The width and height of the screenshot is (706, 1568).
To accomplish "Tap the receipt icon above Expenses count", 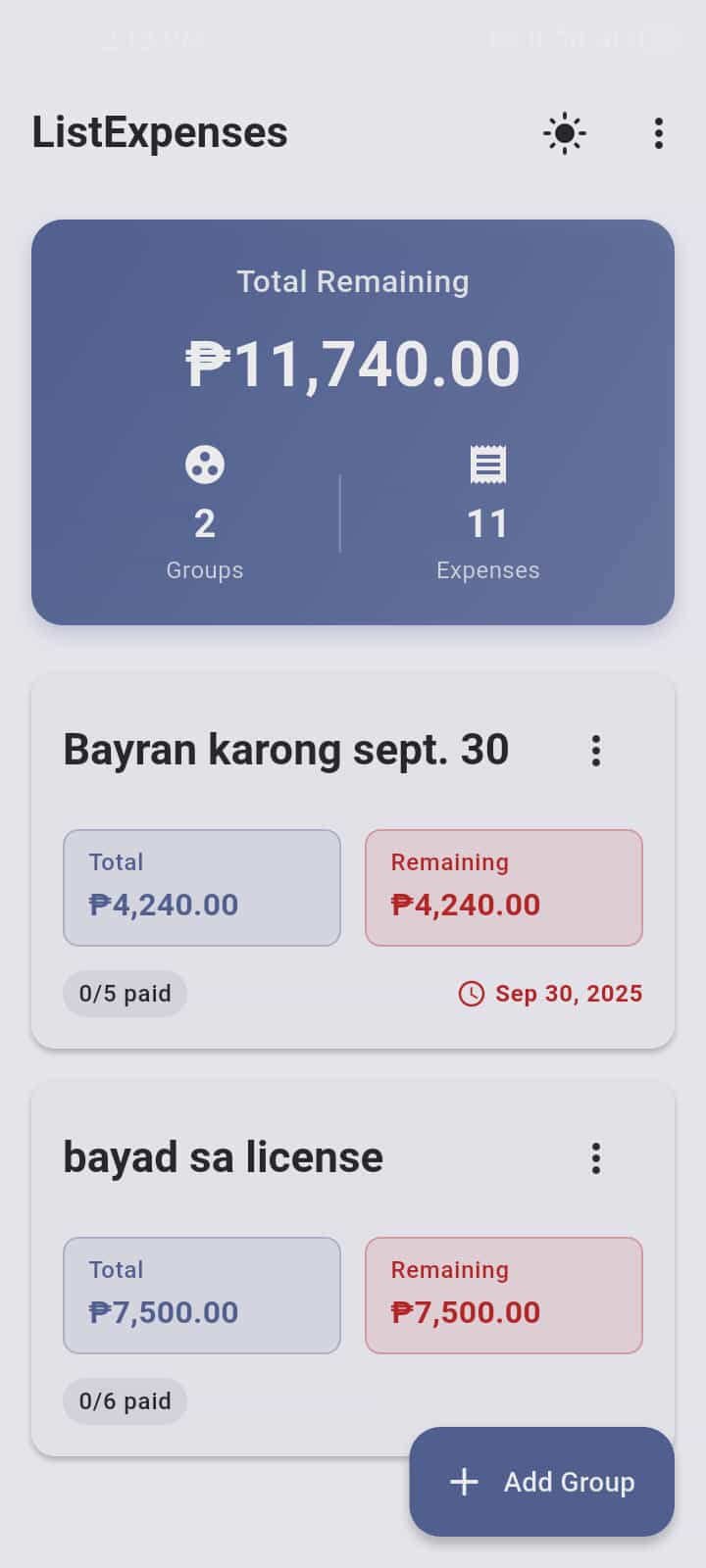I will click(487, 464).
